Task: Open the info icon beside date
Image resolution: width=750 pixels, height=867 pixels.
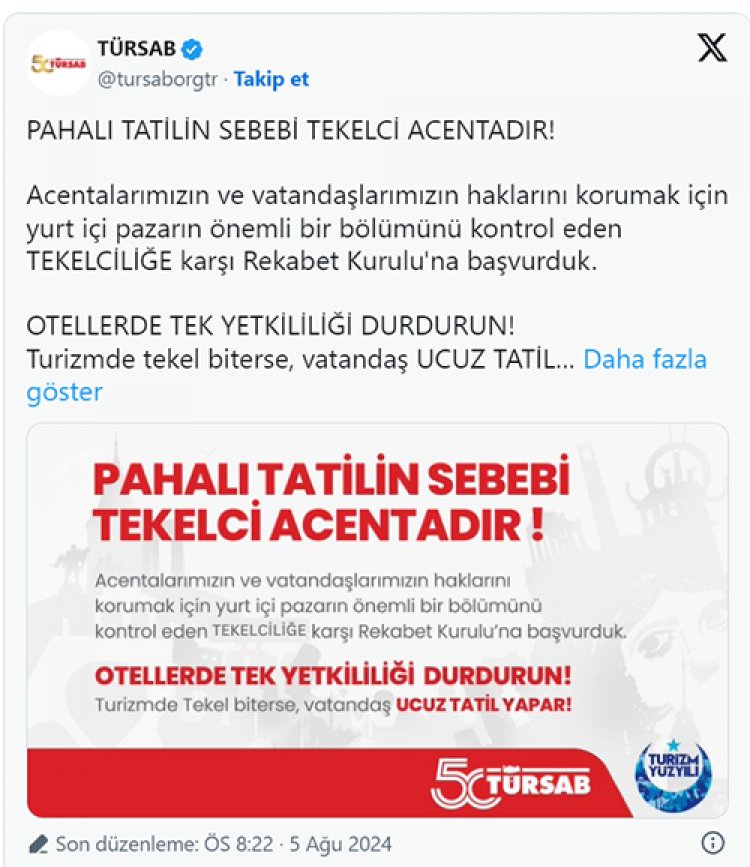Action: point(712,843)
